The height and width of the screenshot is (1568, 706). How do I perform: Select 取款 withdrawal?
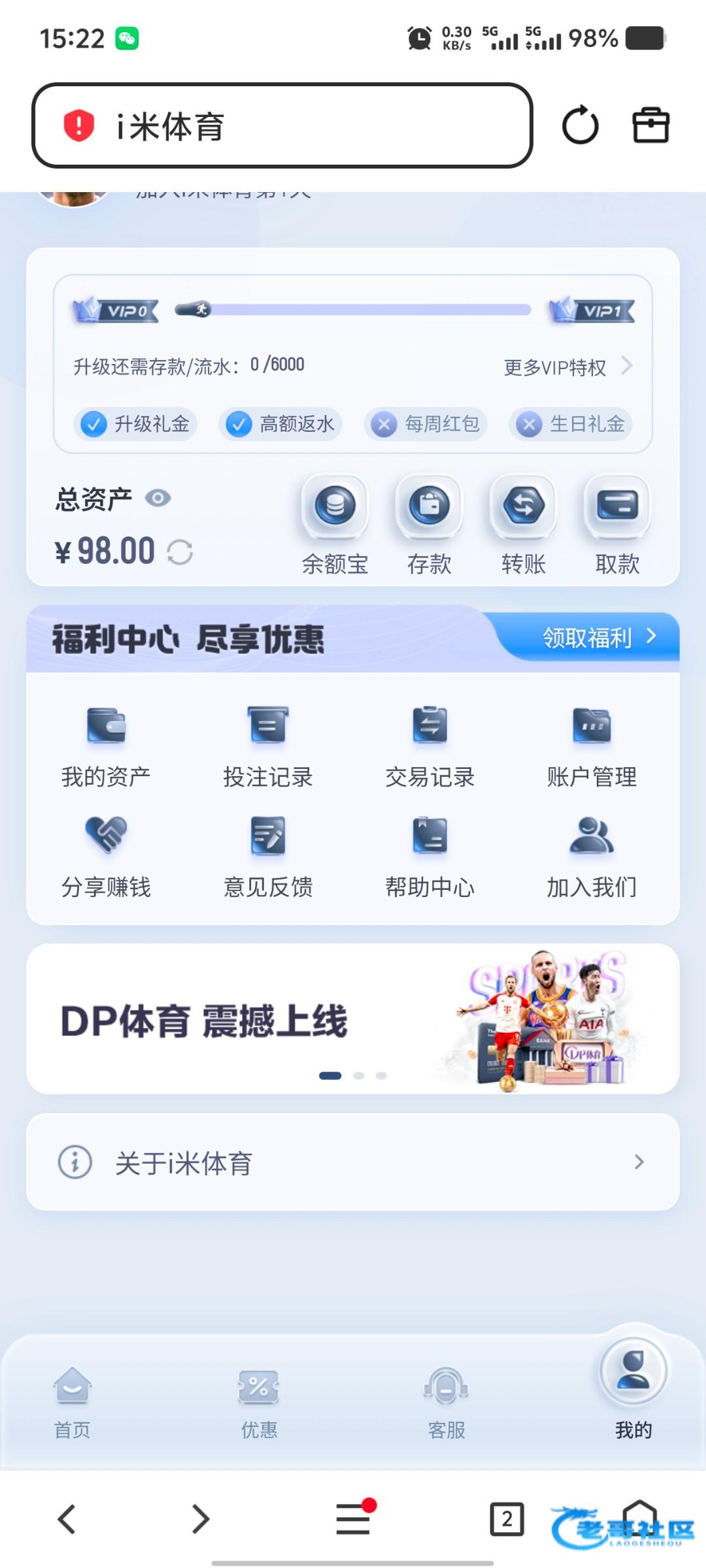(x=617, y=524)
